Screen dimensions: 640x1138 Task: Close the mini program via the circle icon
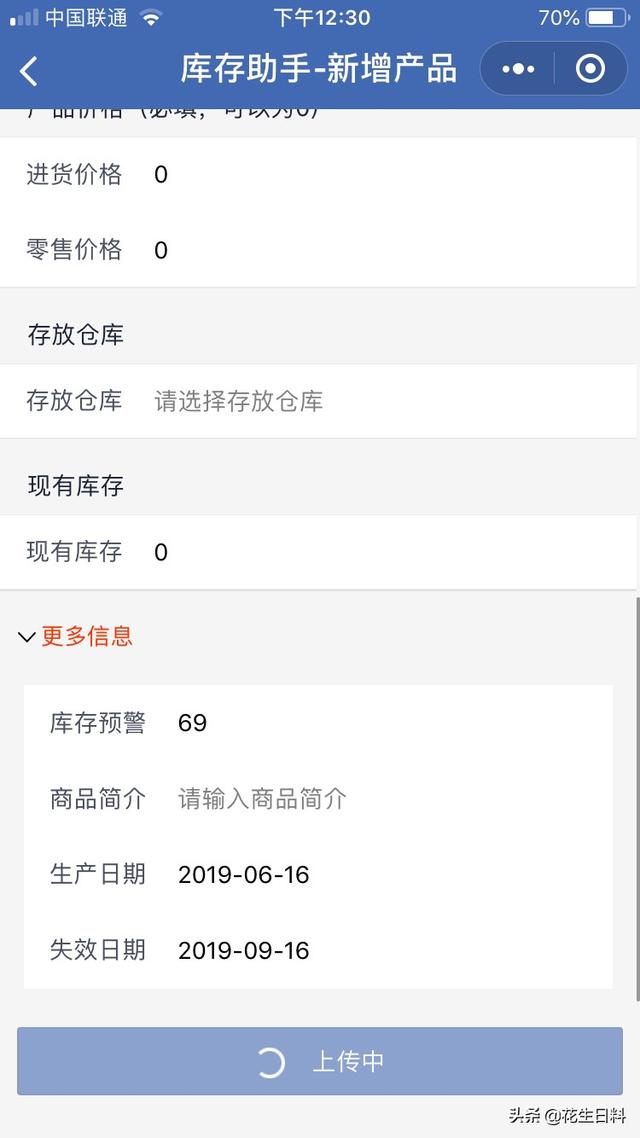coord(591,69)
